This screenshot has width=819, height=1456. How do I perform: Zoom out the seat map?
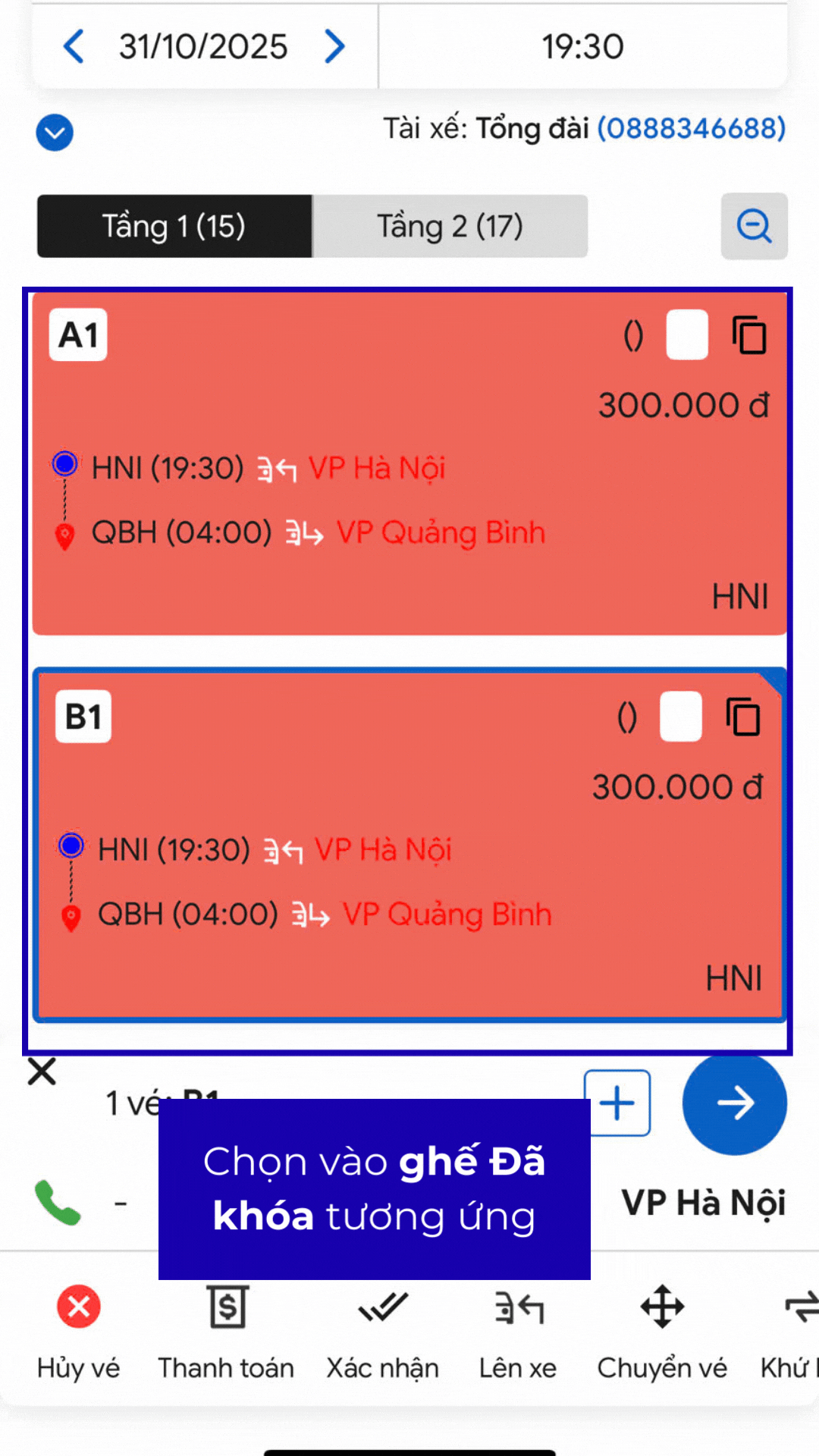pos(754,226)
